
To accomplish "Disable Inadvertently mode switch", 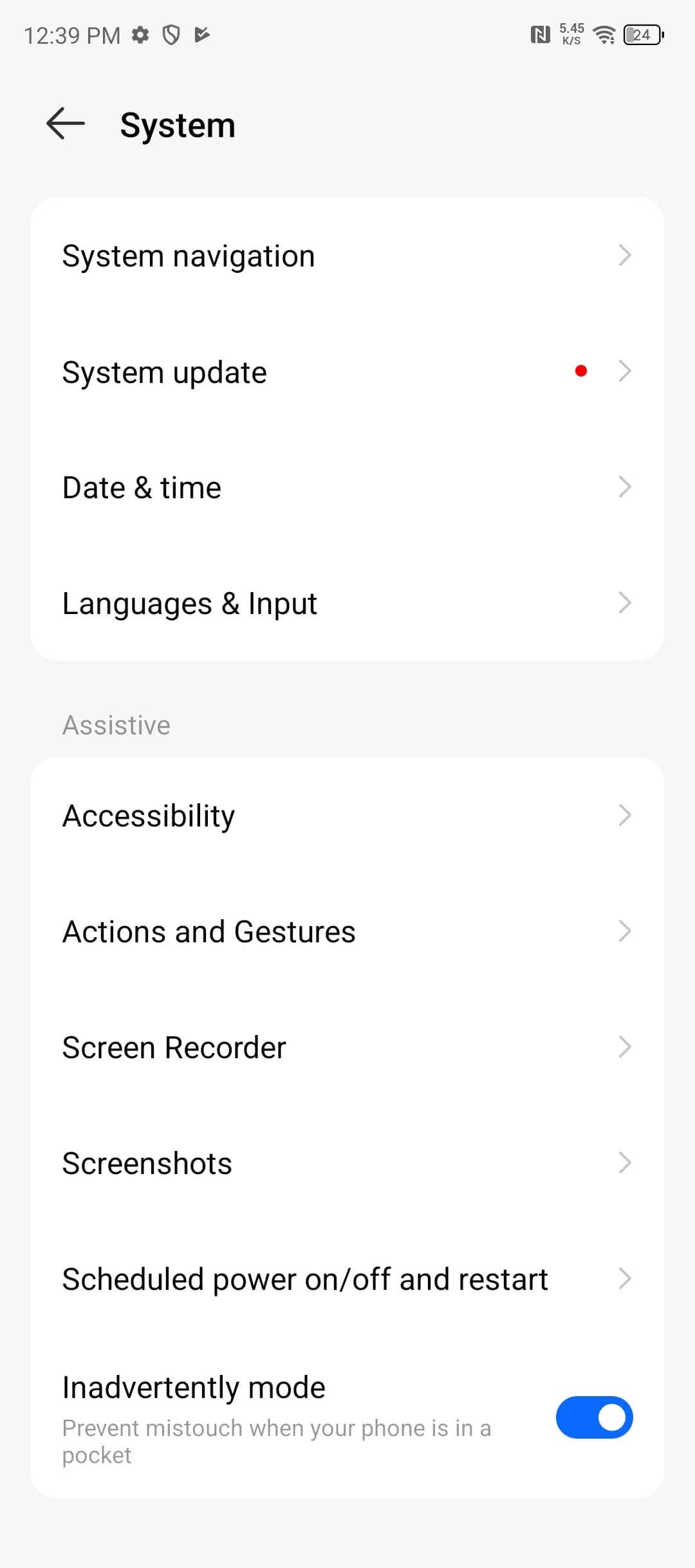I will tap(594, 1417).
